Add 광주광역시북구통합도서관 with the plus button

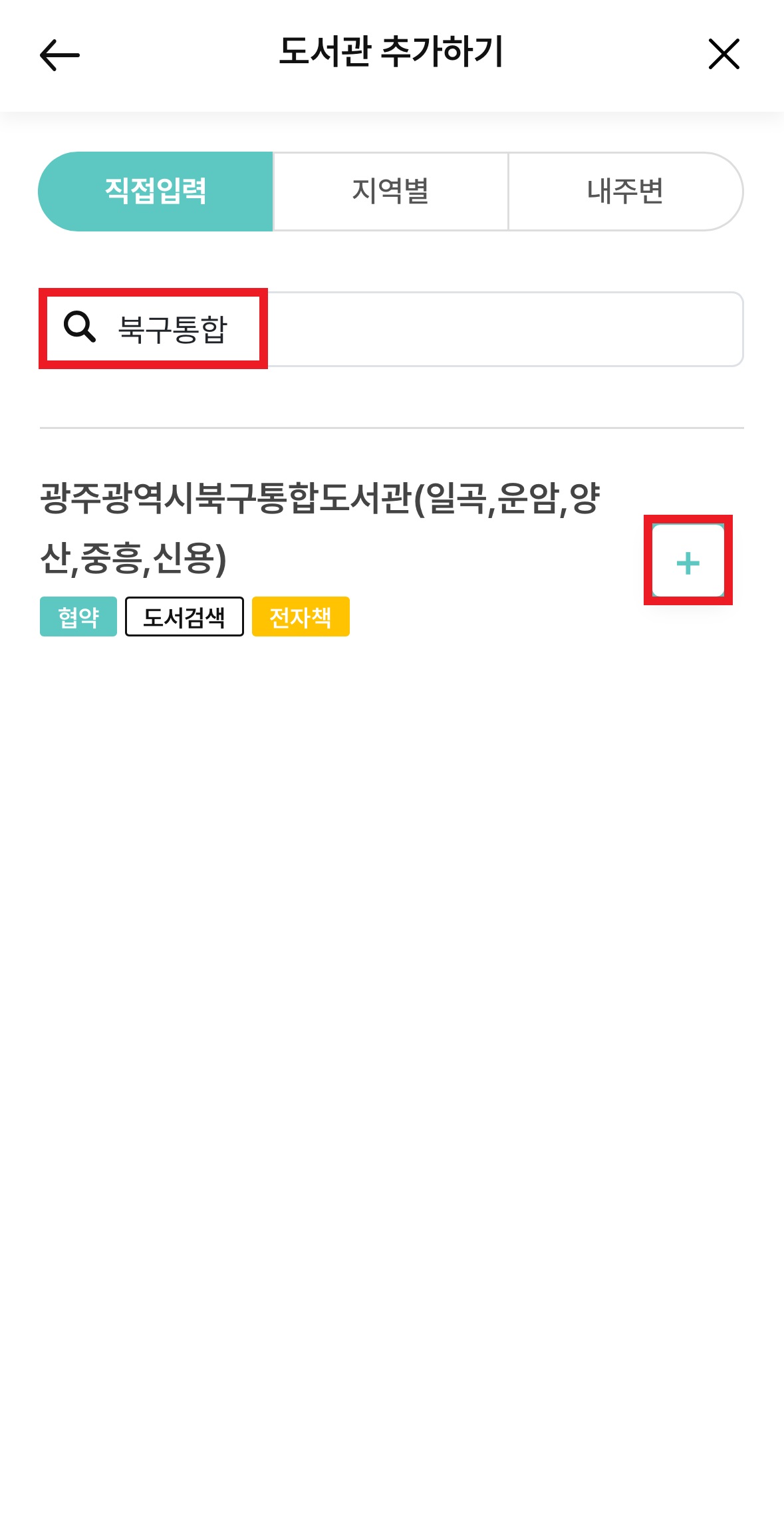pyautogui.click(x=688, y=562)
